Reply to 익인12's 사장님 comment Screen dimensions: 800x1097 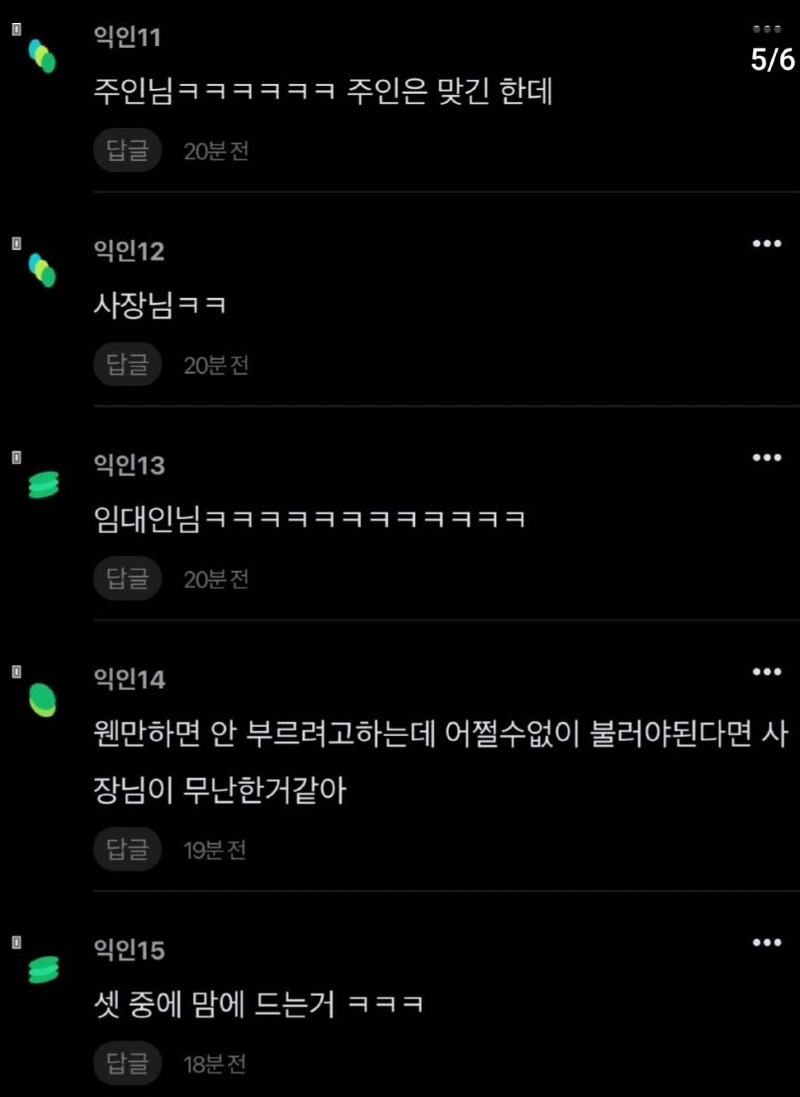tap(127, 365)
